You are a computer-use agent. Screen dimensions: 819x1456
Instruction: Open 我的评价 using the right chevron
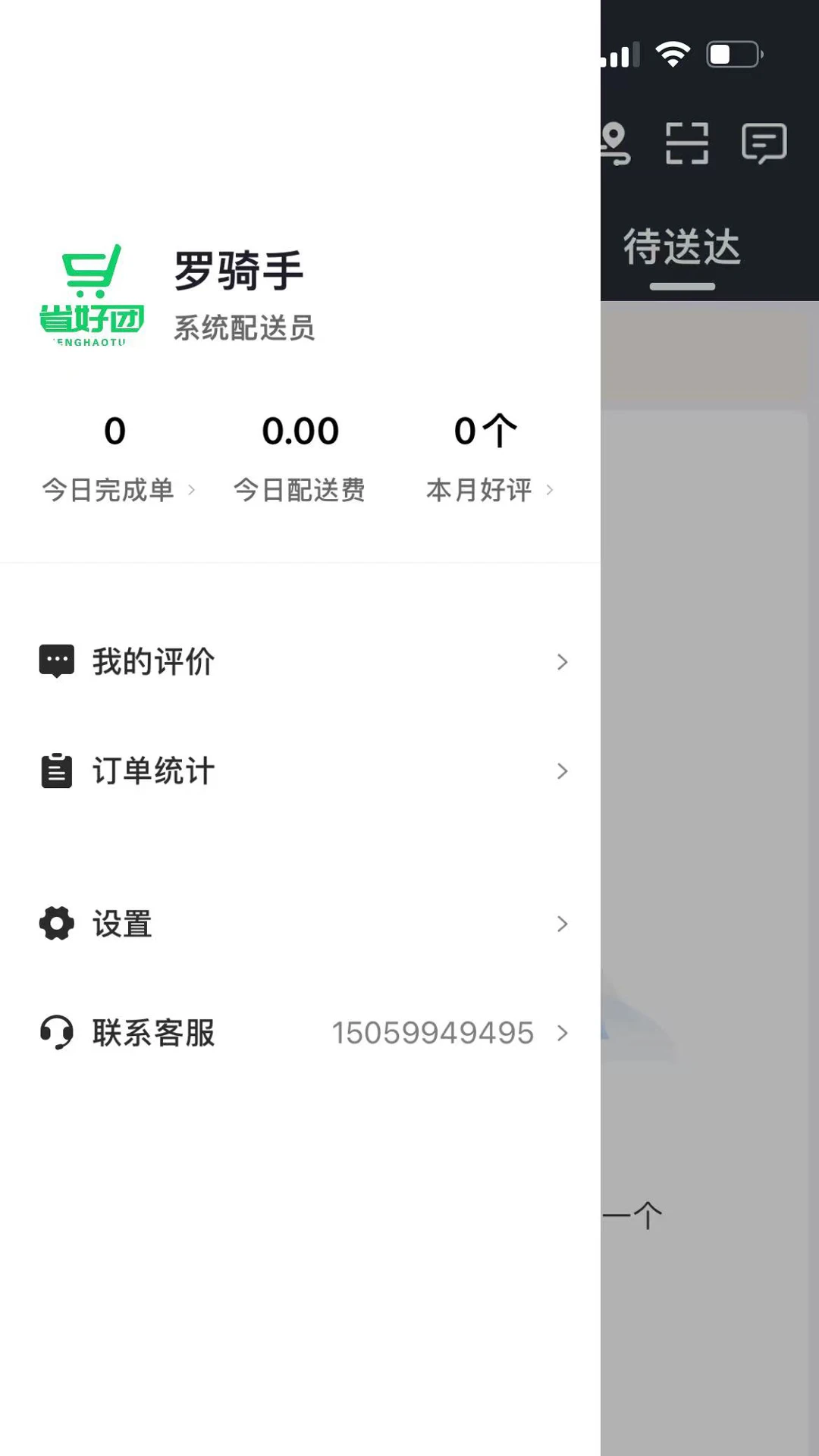point(562,661)
